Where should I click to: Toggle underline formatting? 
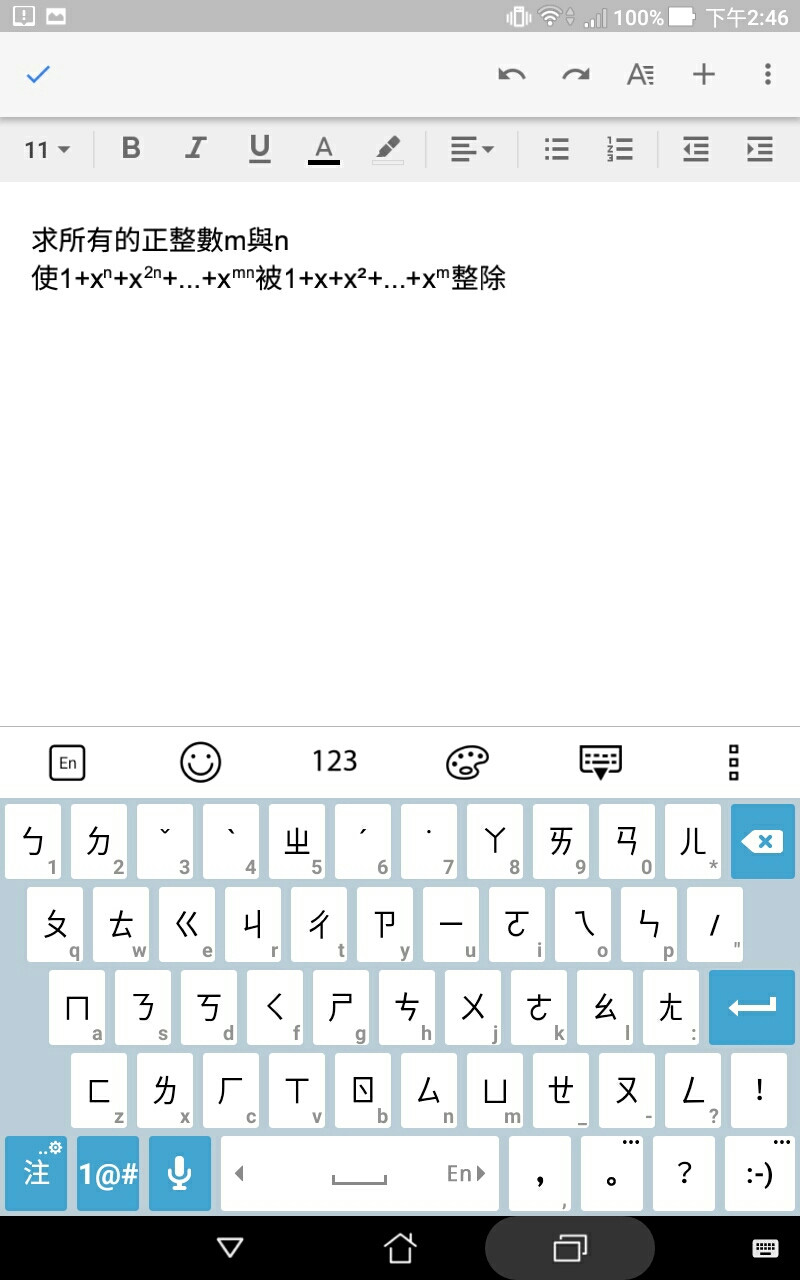click(260, 149)
